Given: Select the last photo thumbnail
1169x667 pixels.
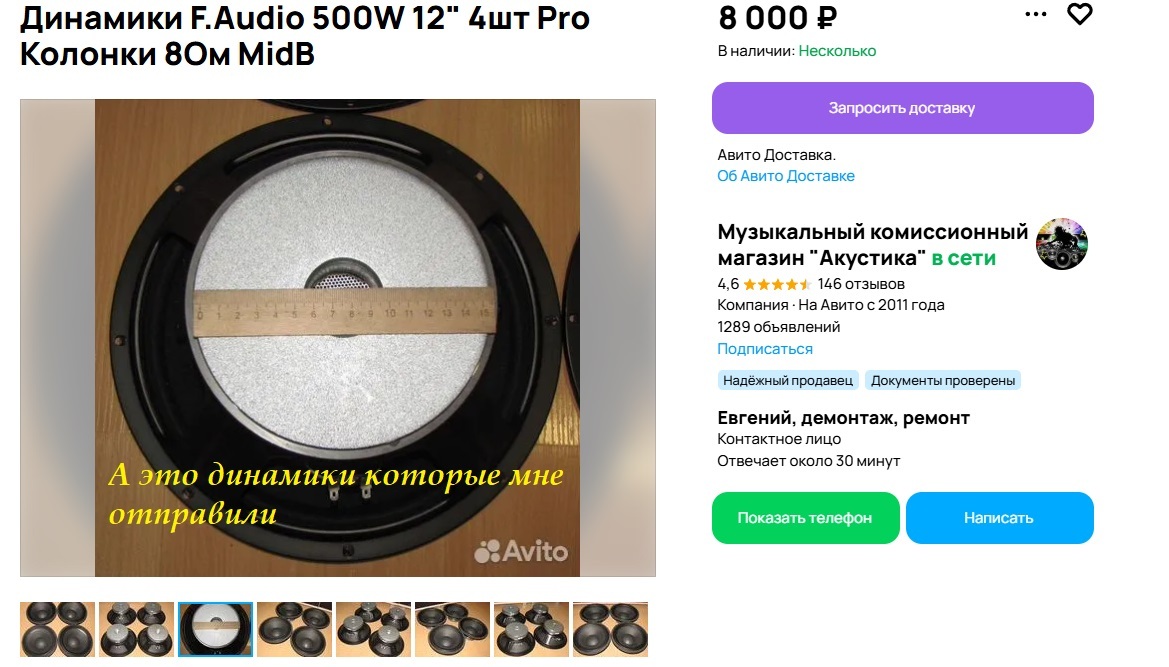Looking at the screenshot, I should point(610,629).
